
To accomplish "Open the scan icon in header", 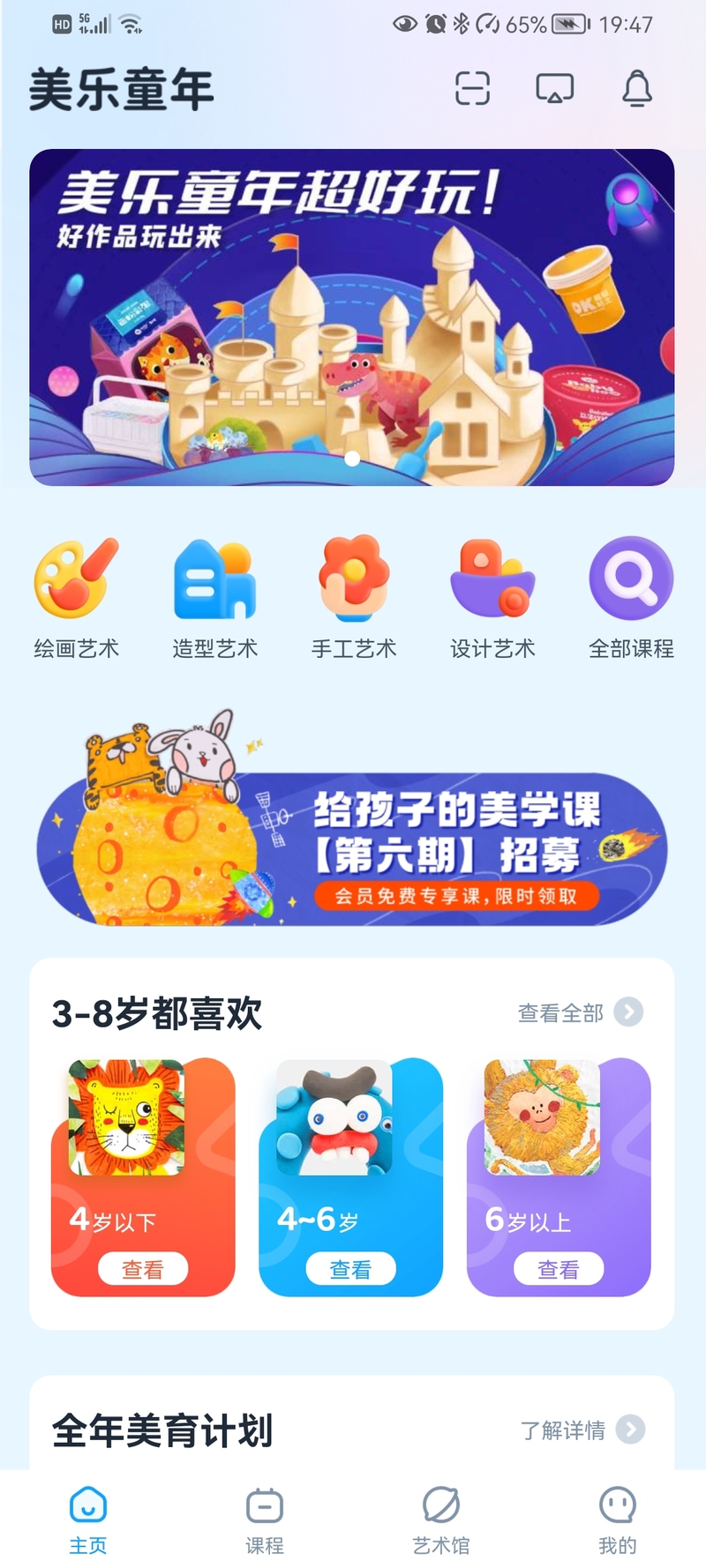I will click(472, 88).
